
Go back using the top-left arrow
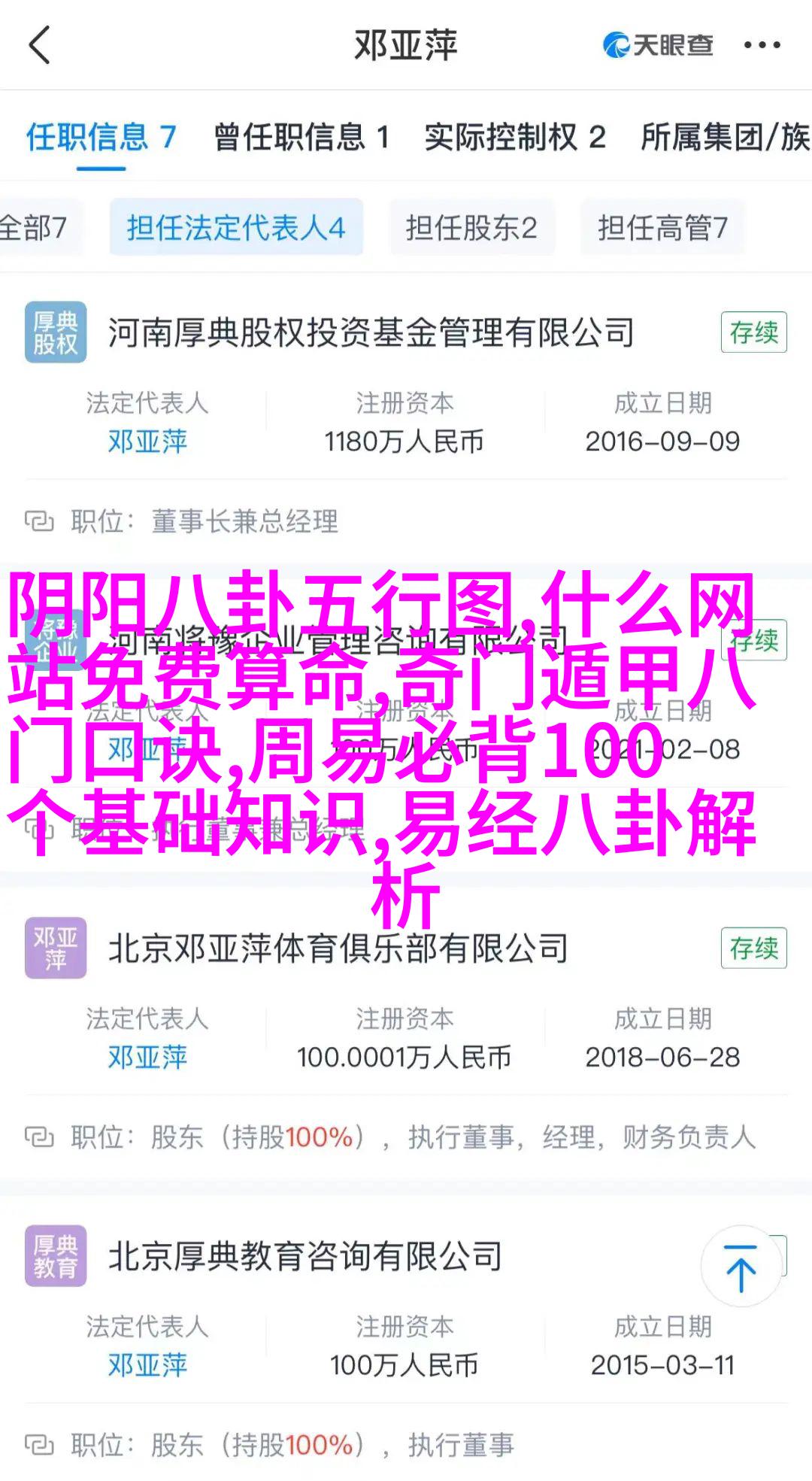40,46
